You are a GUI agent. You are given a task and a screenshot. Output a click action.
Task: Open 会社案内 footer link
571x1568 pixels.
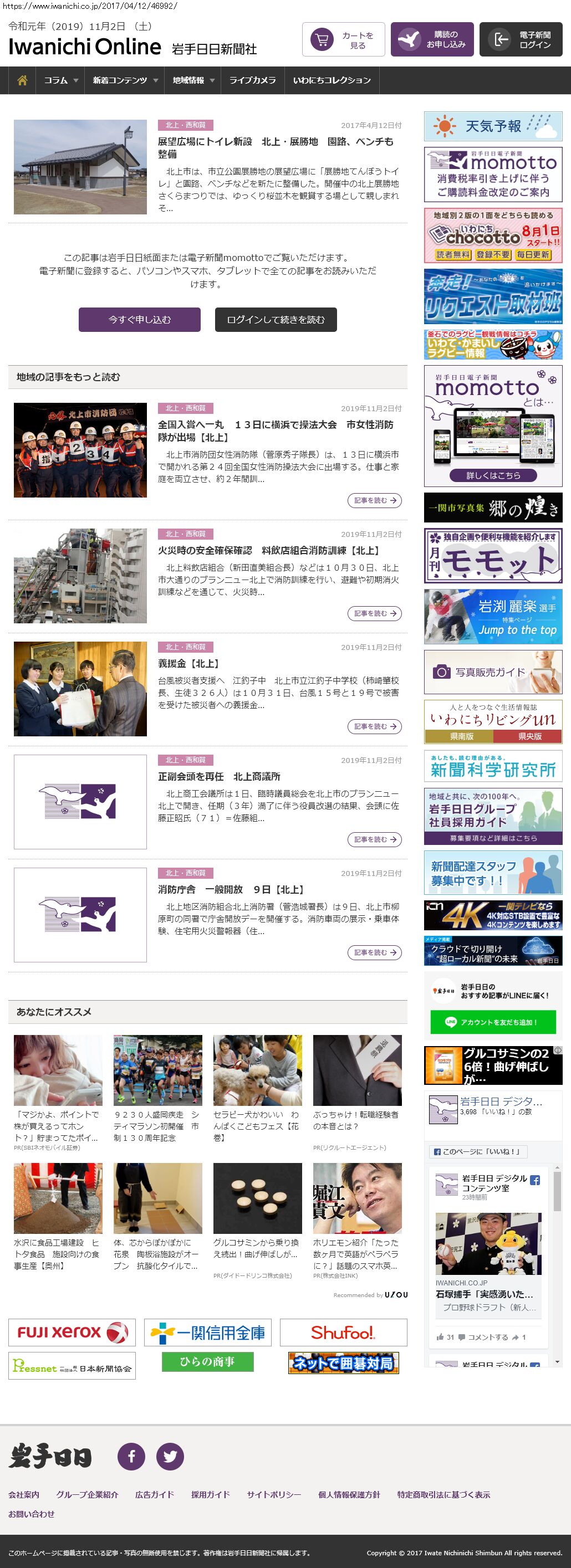click(24, 1494)
